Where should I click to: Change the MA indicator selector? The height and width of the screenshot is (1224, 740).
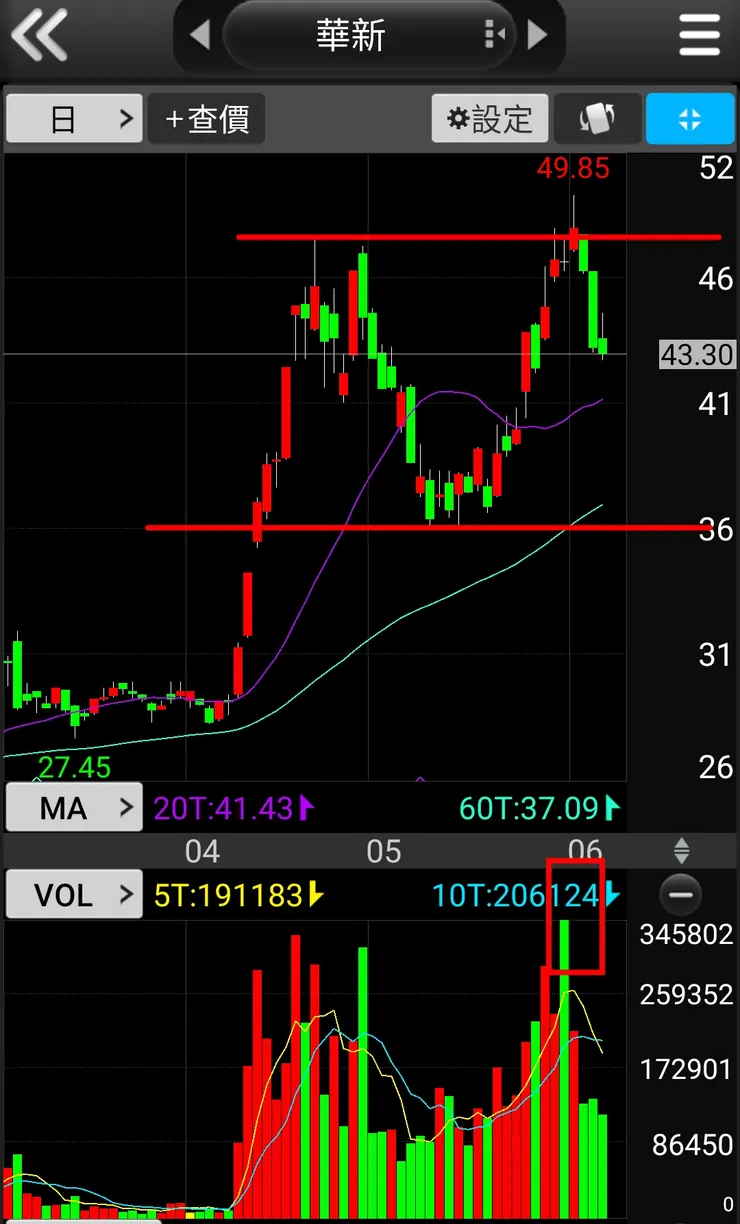tap(74, 808)
